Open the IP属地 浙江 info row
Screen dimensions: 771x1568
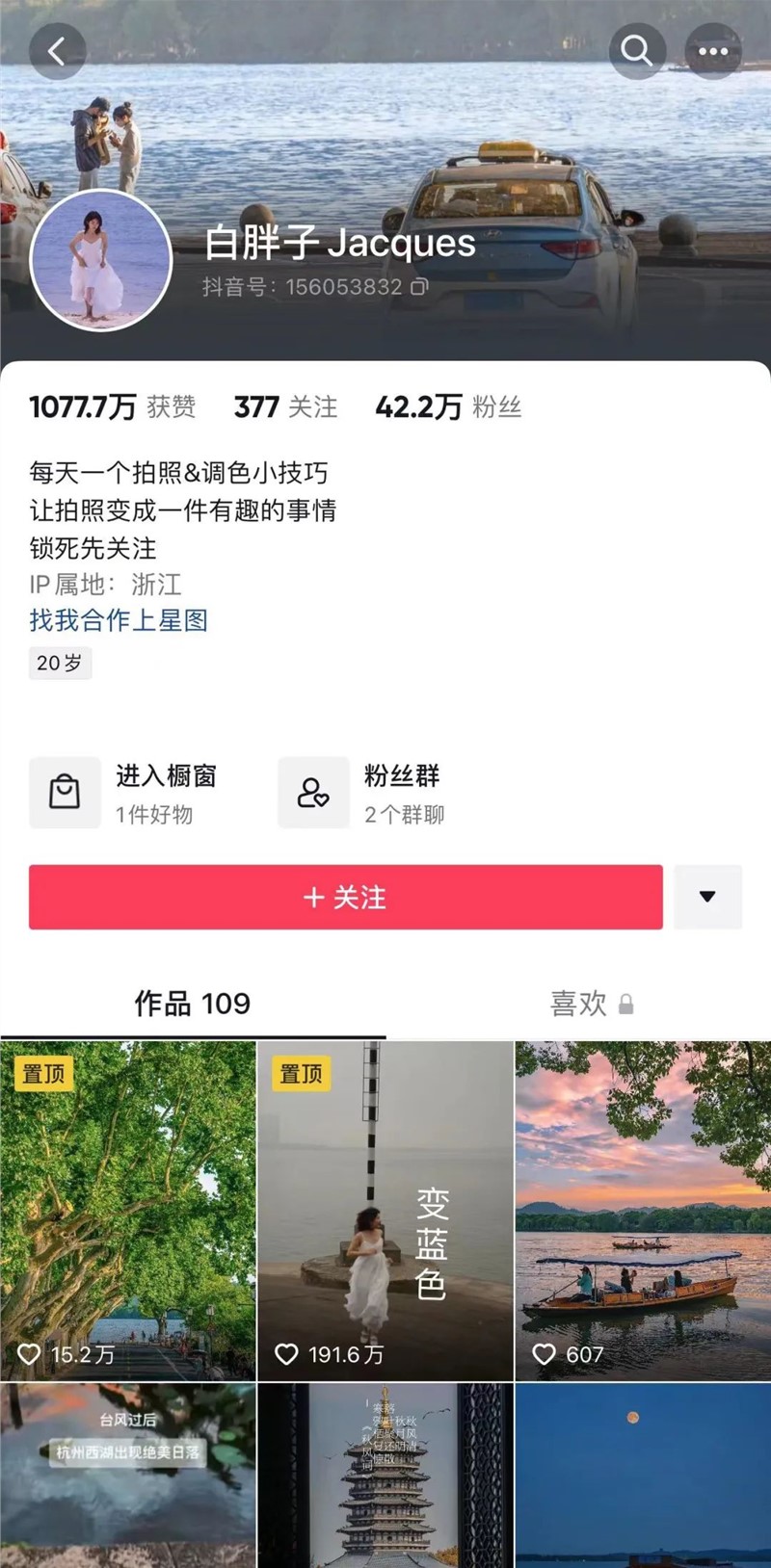point(106,585)
